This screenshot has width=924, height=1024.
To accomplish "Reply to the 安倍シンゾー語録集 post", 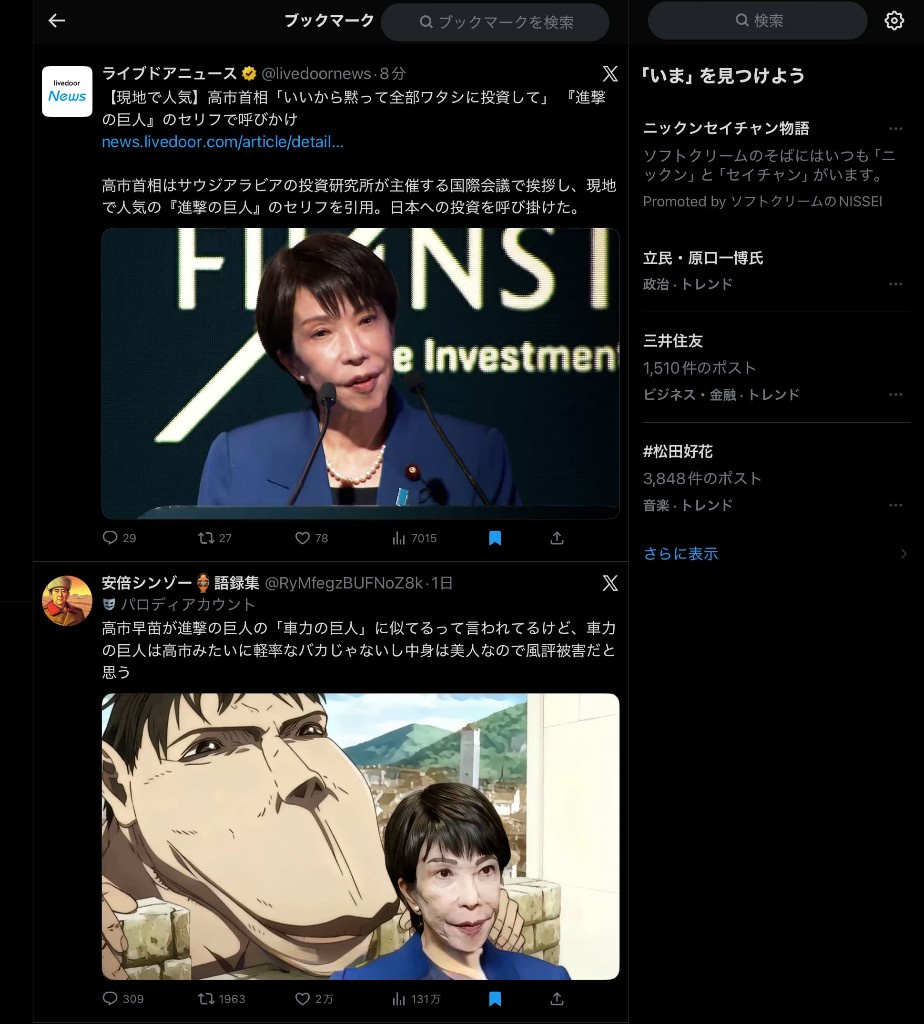I will (x=111, y=998).
